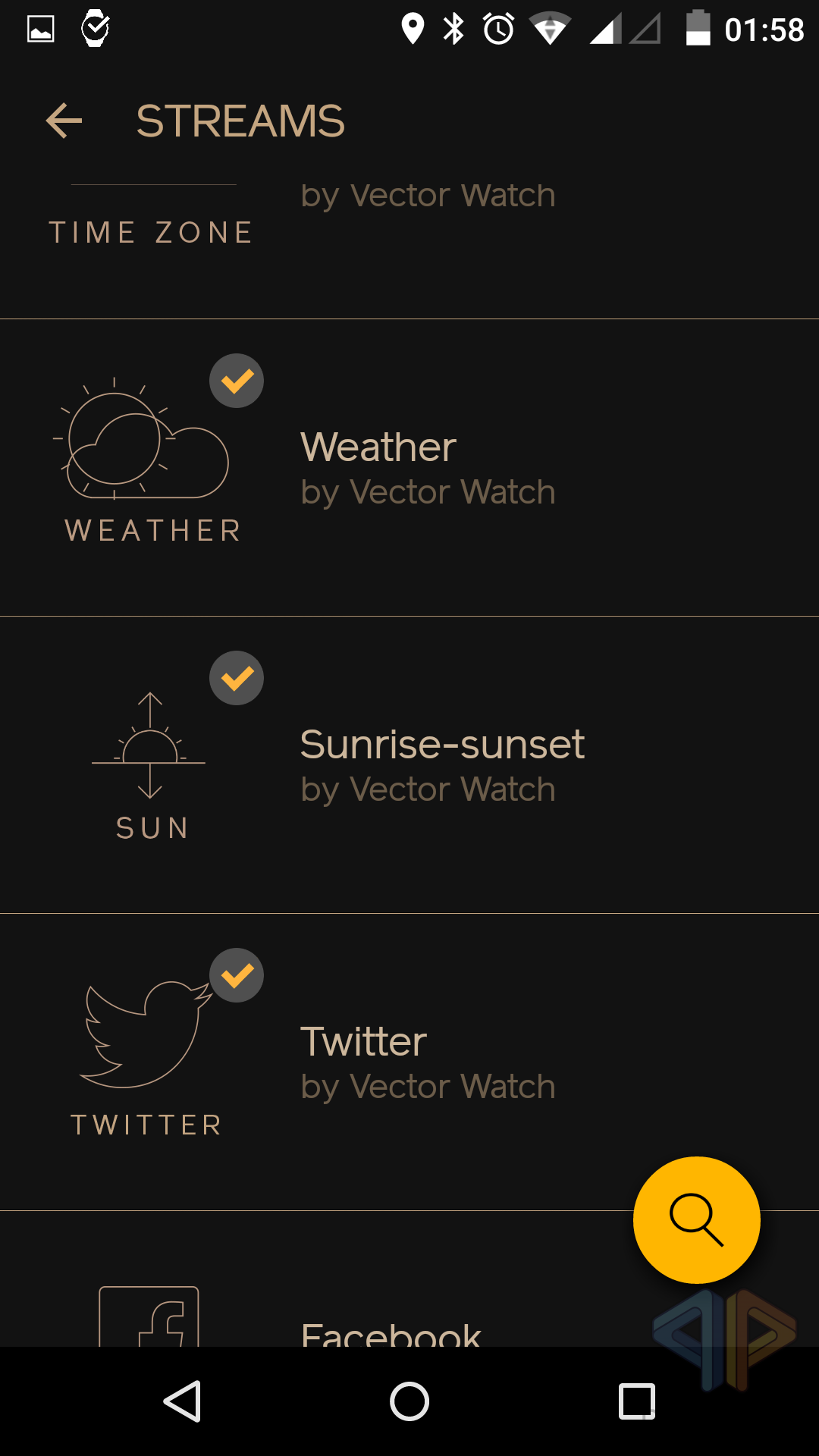The image size is (819, 1456).
Task: Open the recent apps view
Action: pos(637,1401)
